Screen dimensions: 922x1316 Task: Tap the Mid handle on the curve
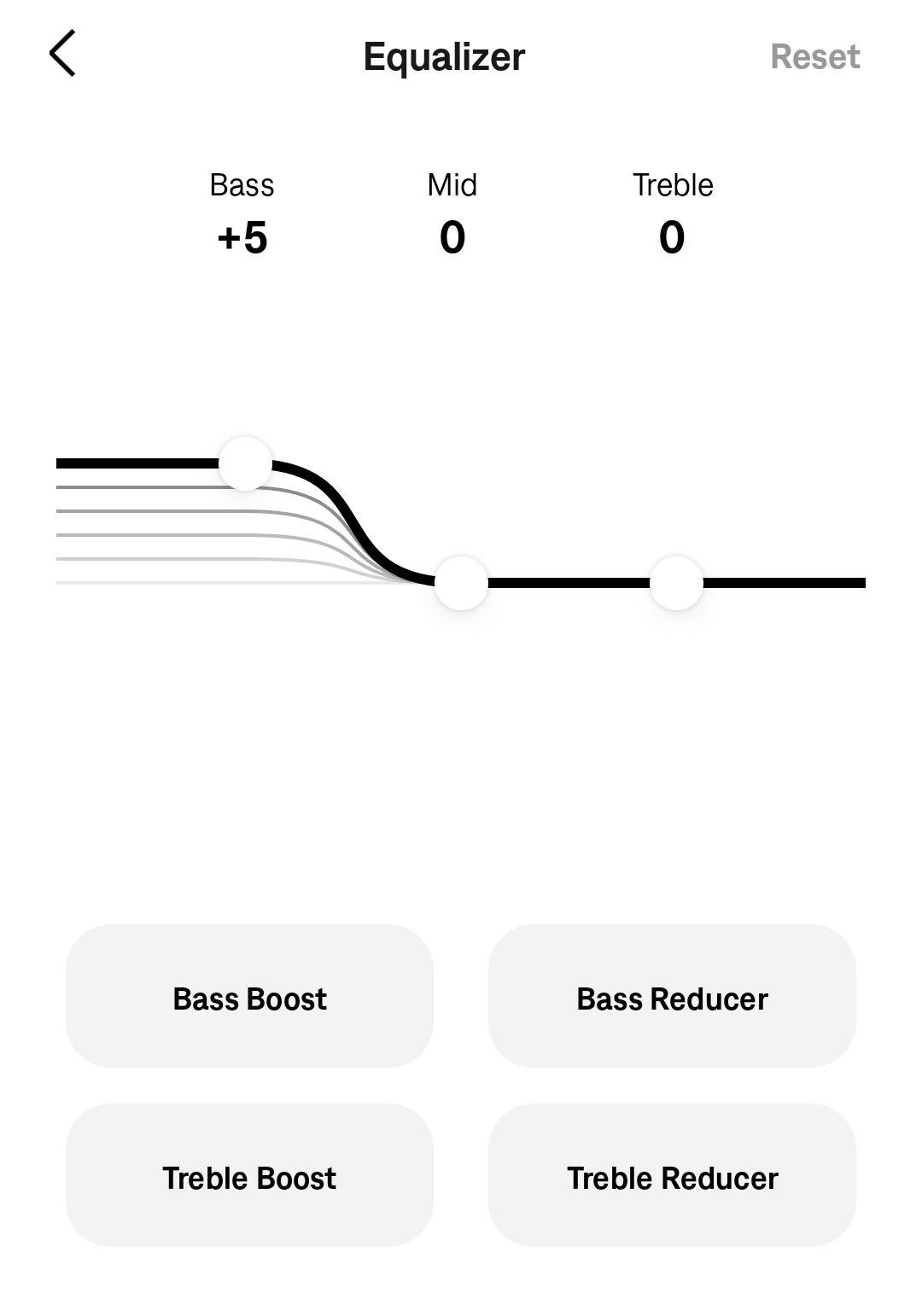click(461, 583)
